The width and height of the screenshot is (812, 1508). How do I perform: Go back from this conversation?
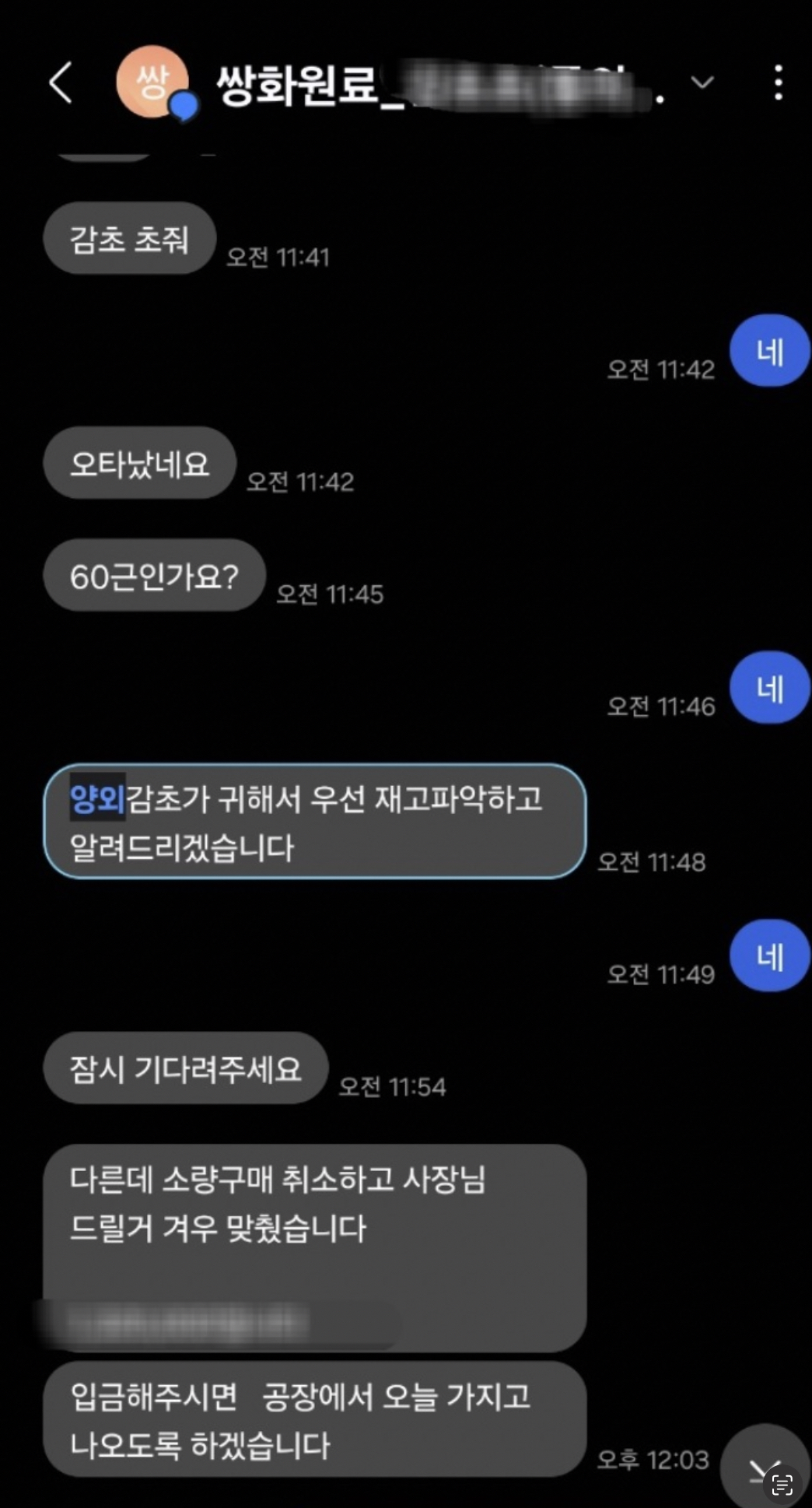coord(61,82)
